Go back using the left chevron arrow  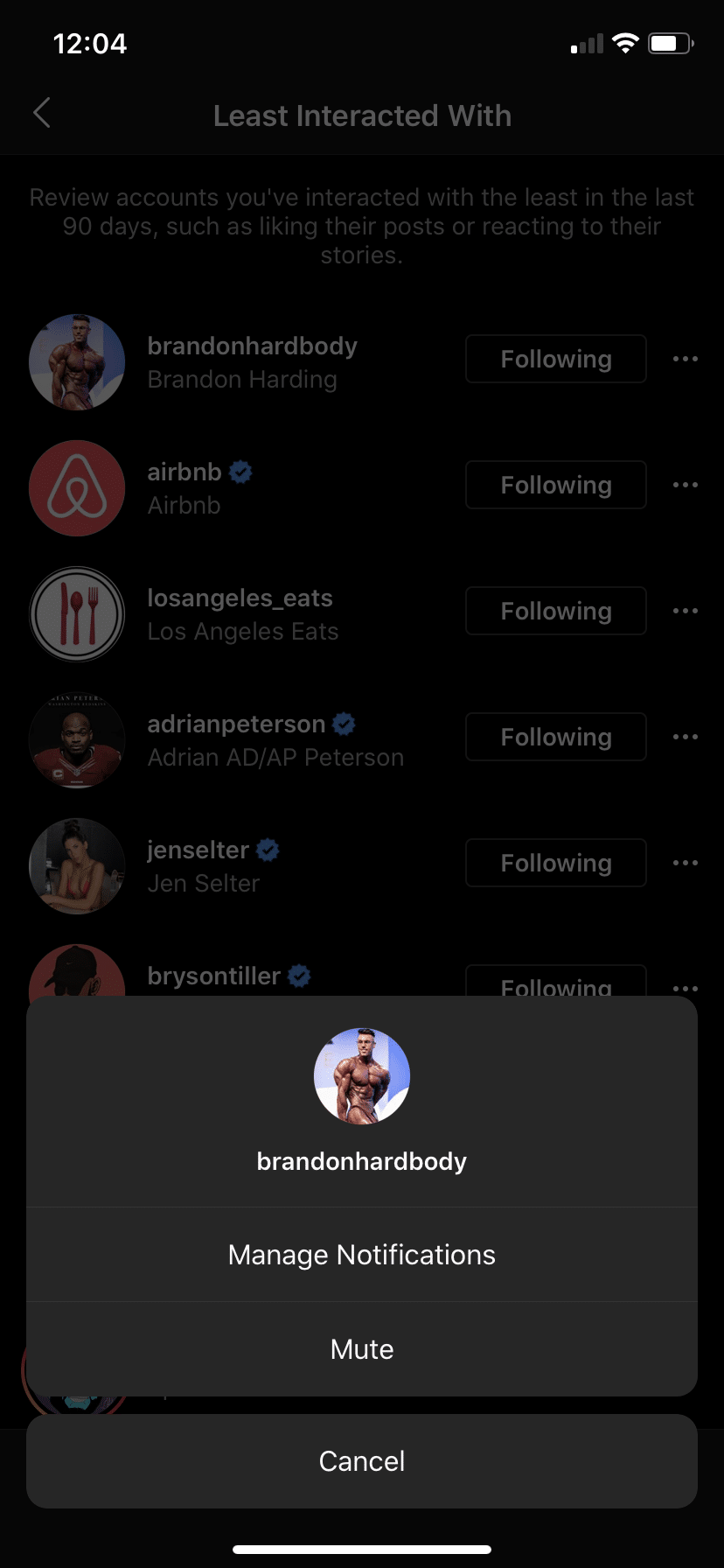[41, 113]
